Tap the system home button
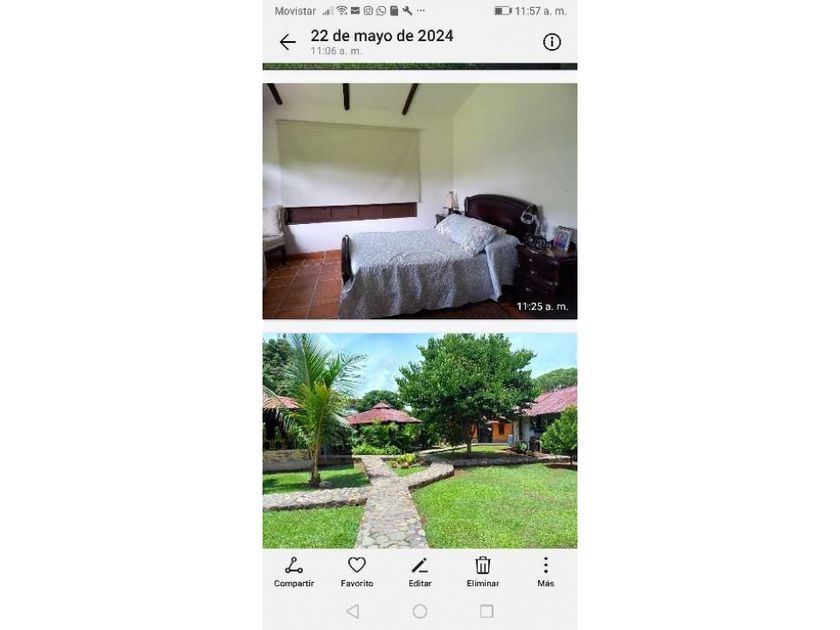The image size is (840, 630). click(x=420, y=611)
